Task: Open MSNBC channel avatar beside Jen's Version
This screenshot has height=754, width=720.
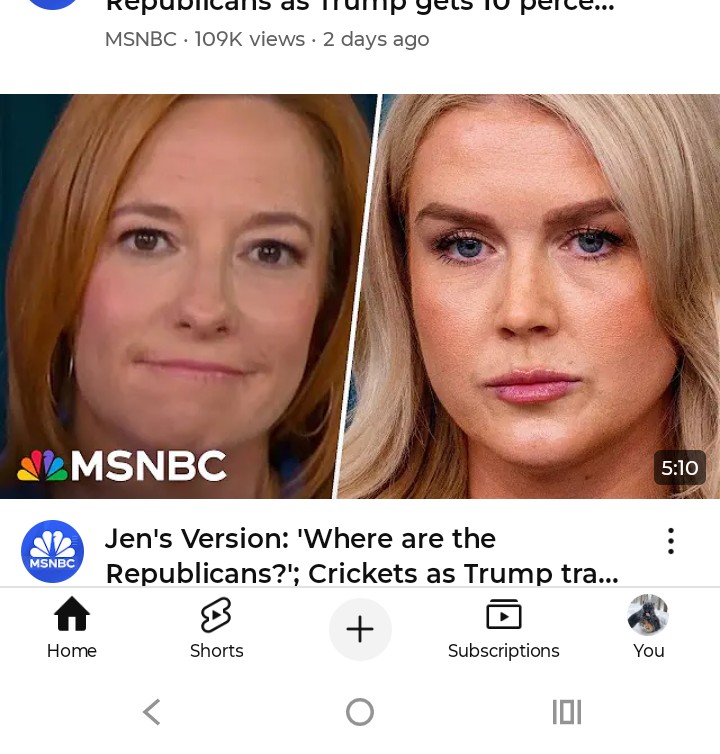Action: point(52,551)
